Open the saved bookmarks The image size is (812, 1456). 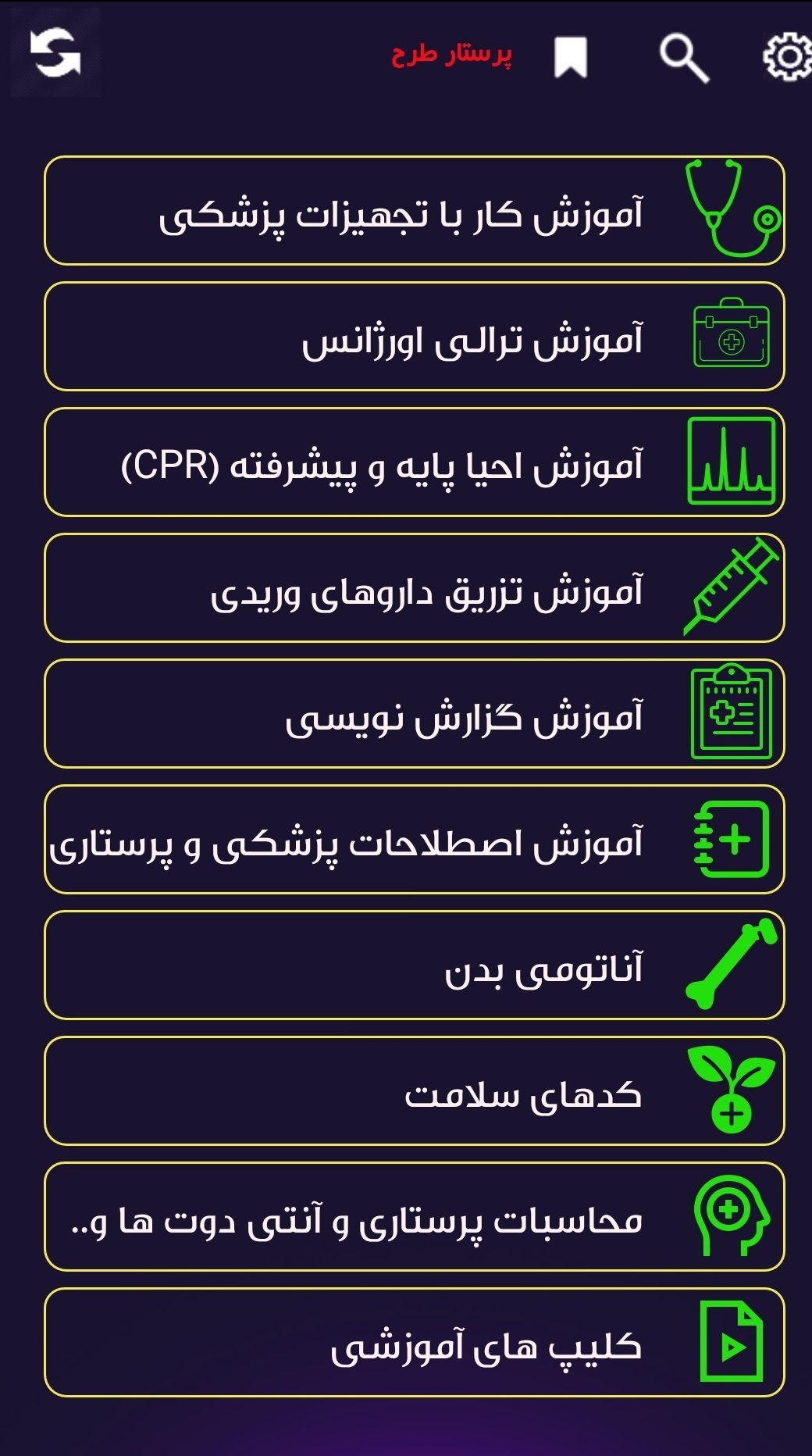[571, 57]
